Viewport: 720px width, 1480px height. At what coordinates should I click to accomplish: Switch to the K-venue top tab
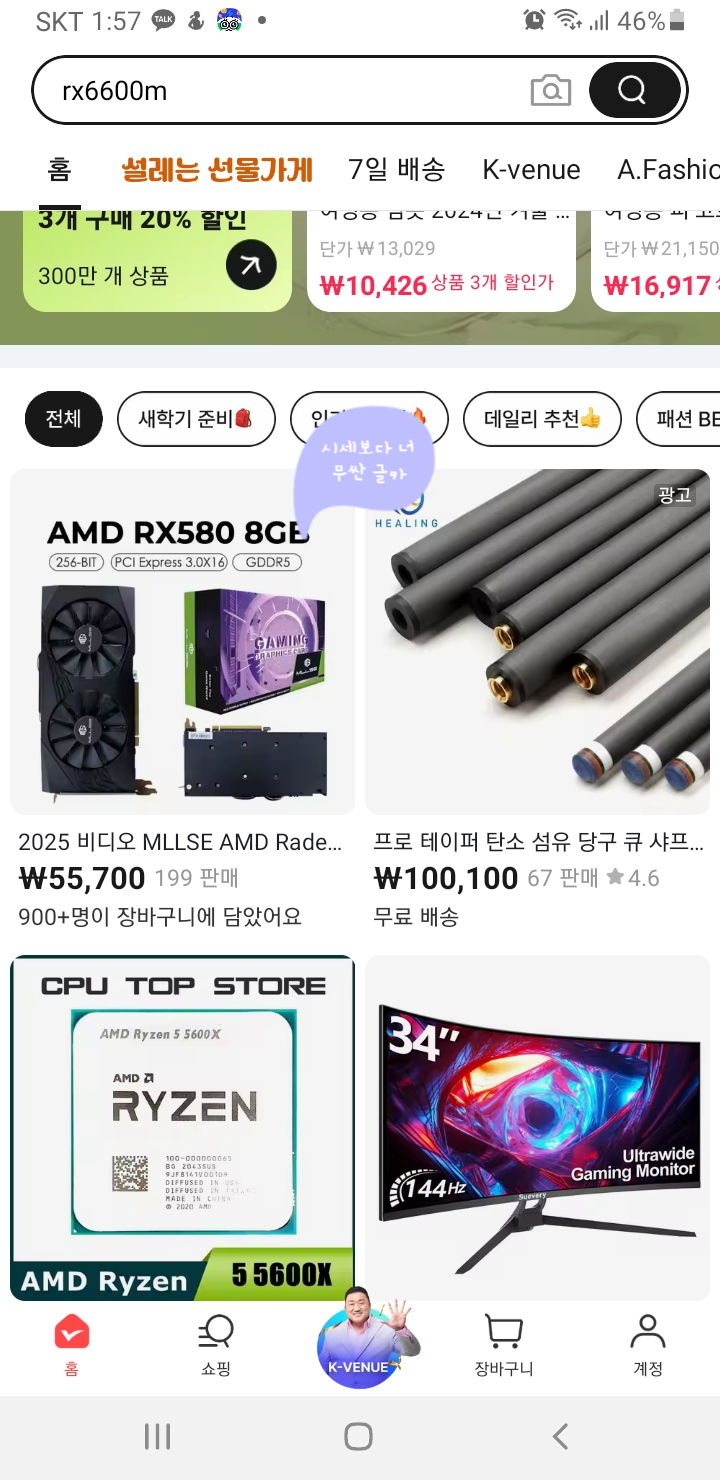click(531, 170)
